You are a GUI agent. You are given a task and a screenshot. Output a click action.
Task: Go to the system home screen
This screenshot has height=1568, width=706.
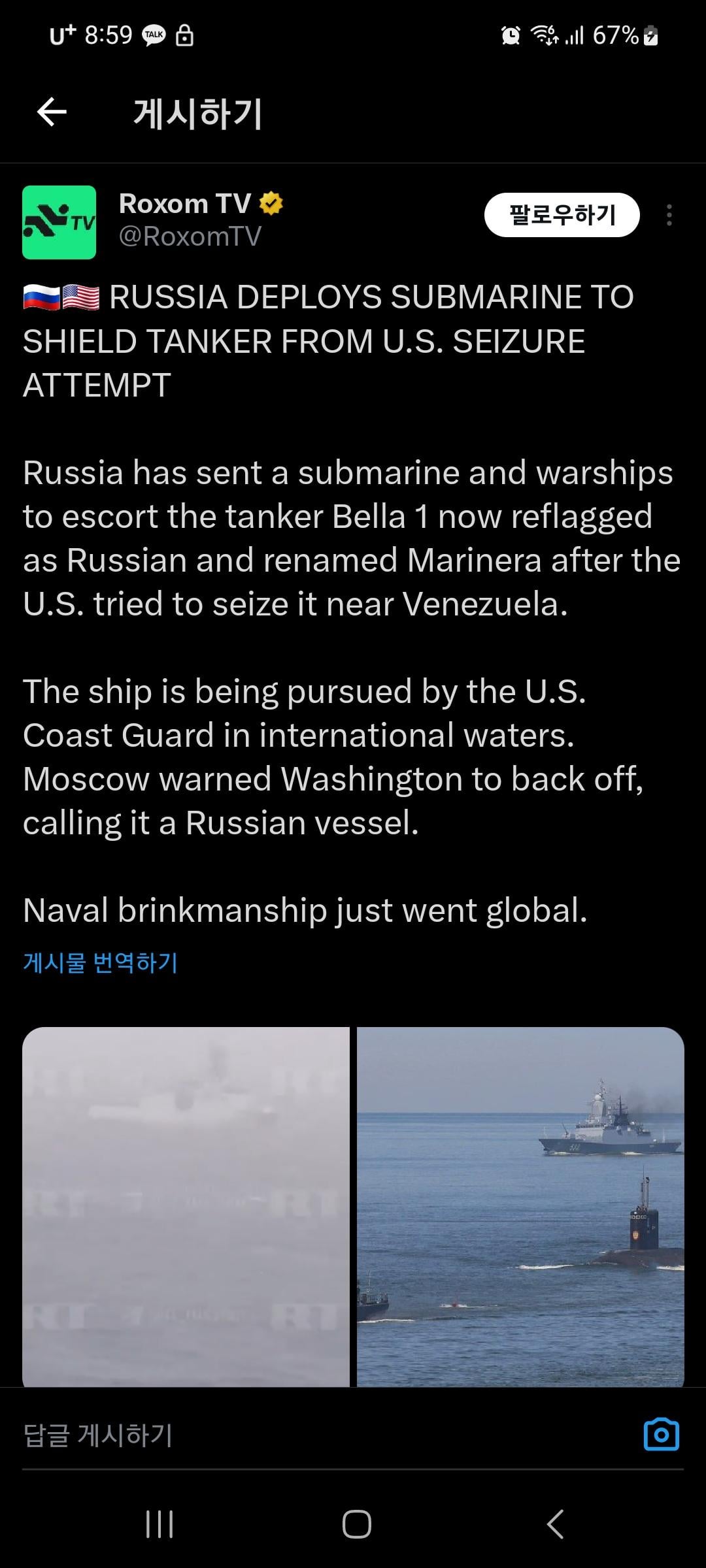[x=356, y=1524]
